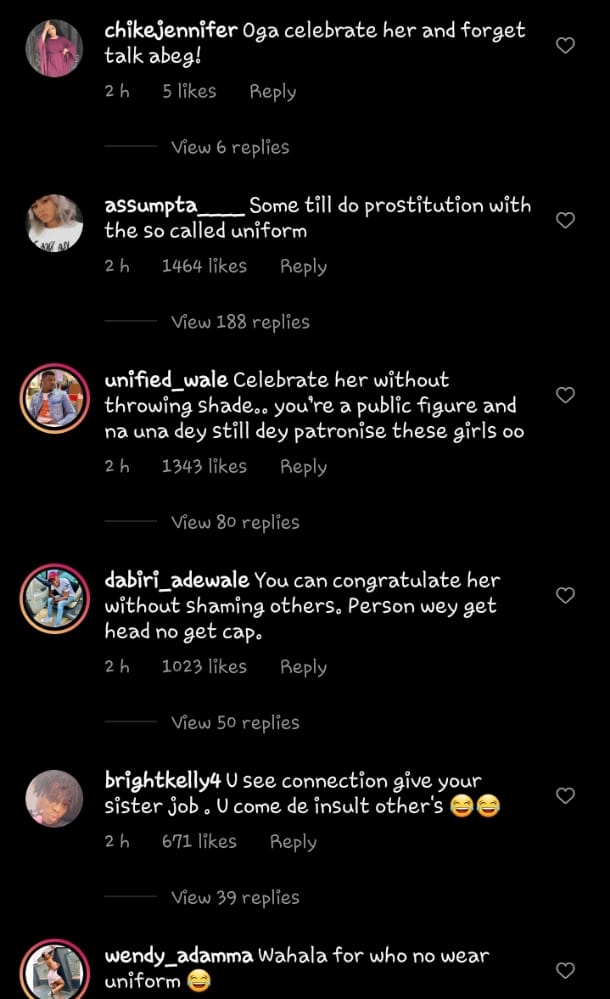The height and width of the screenshot is (999, 610).
Task: Like chikejennifer's comment
Action: (x=565, y=45)
